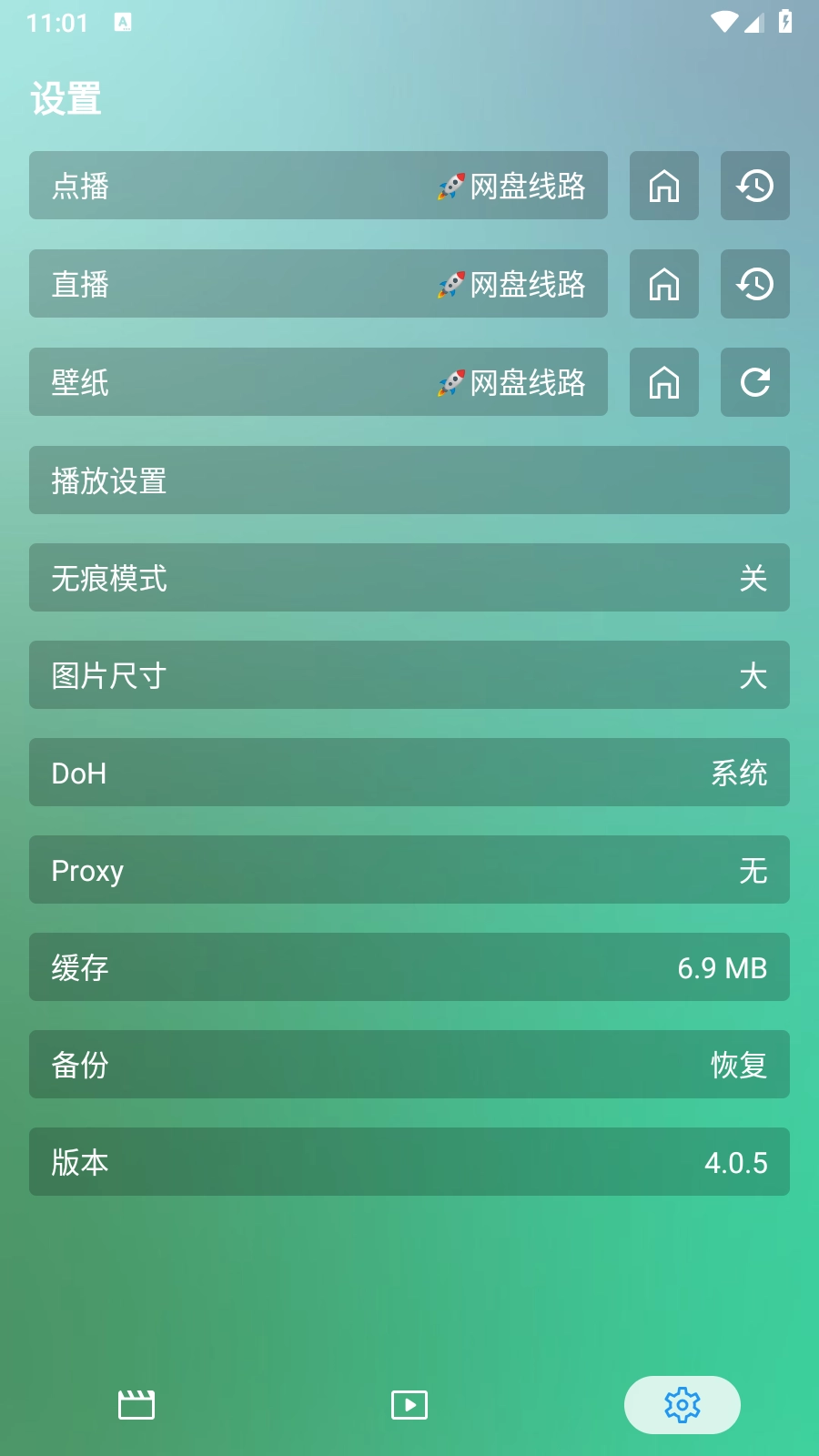Viewport: 819px width, 1456px height.
Task: Select the settings gear tab
Action: (x=682, y=1405)
